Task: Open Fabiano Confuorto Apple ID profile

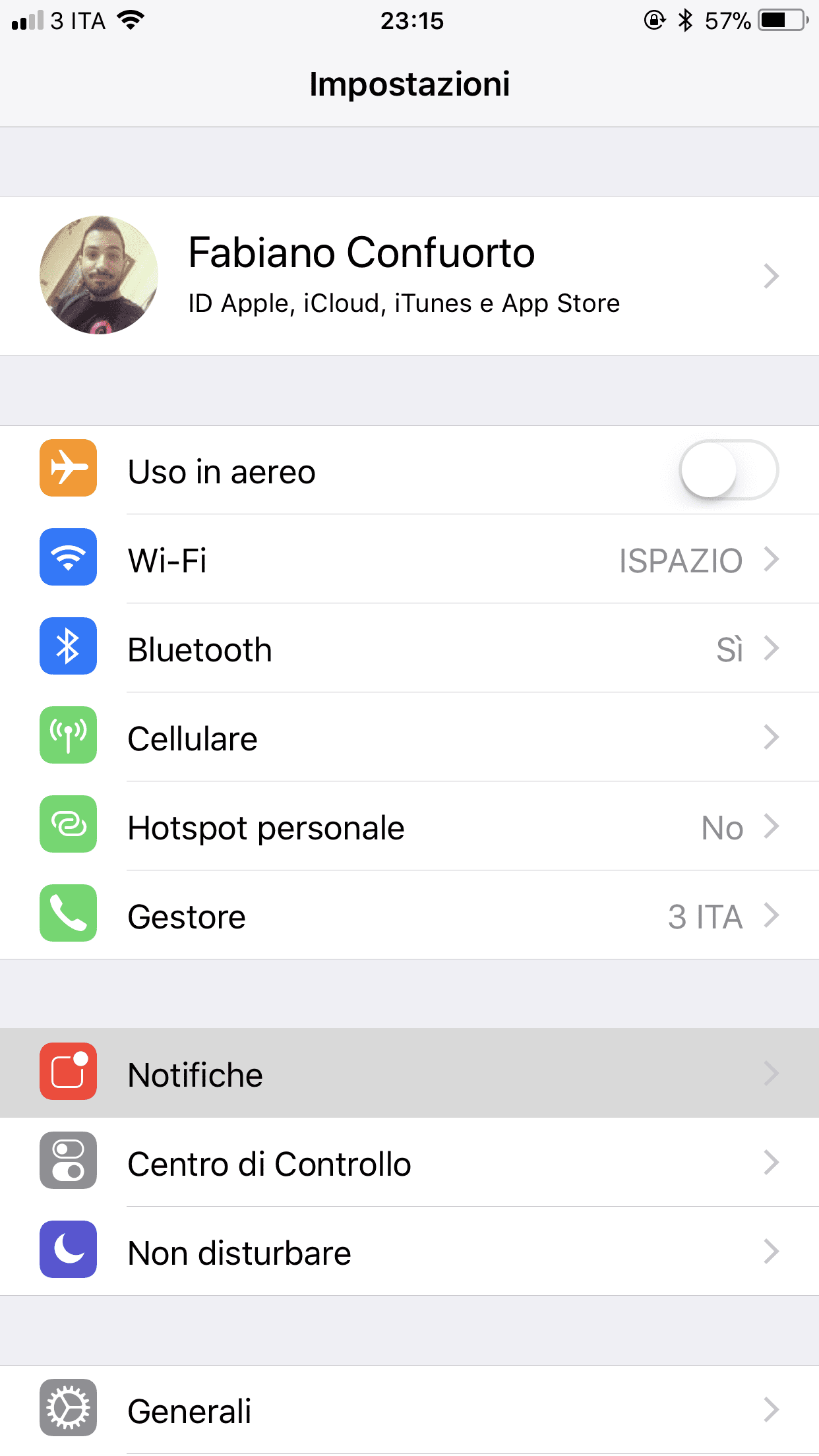Action: (409, 276)
